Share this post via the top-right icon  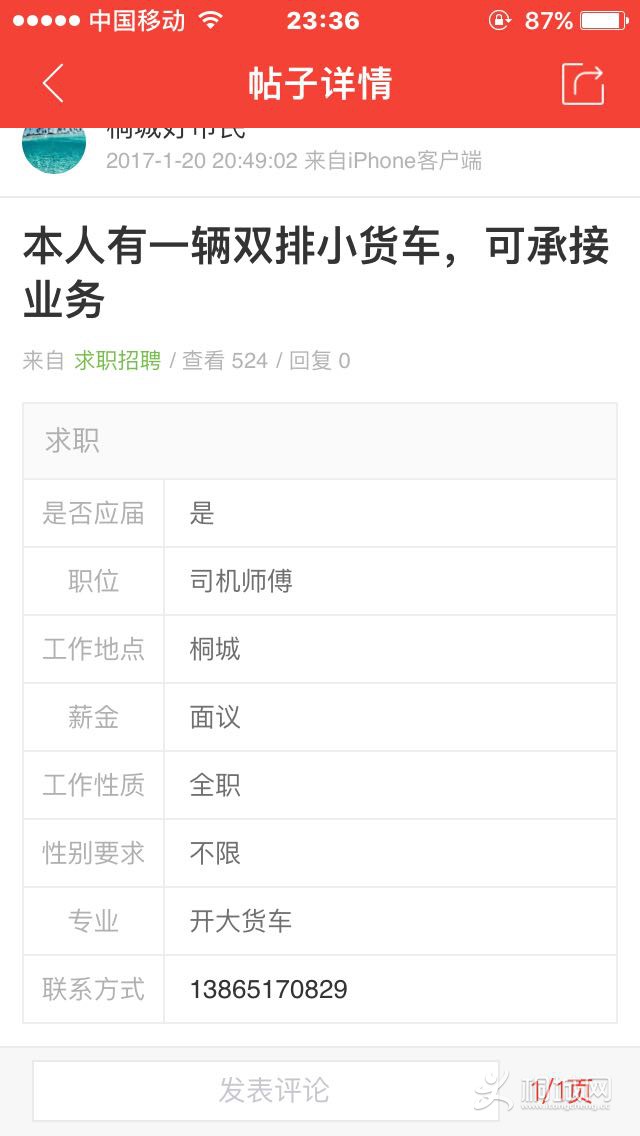tap(583, 83)
